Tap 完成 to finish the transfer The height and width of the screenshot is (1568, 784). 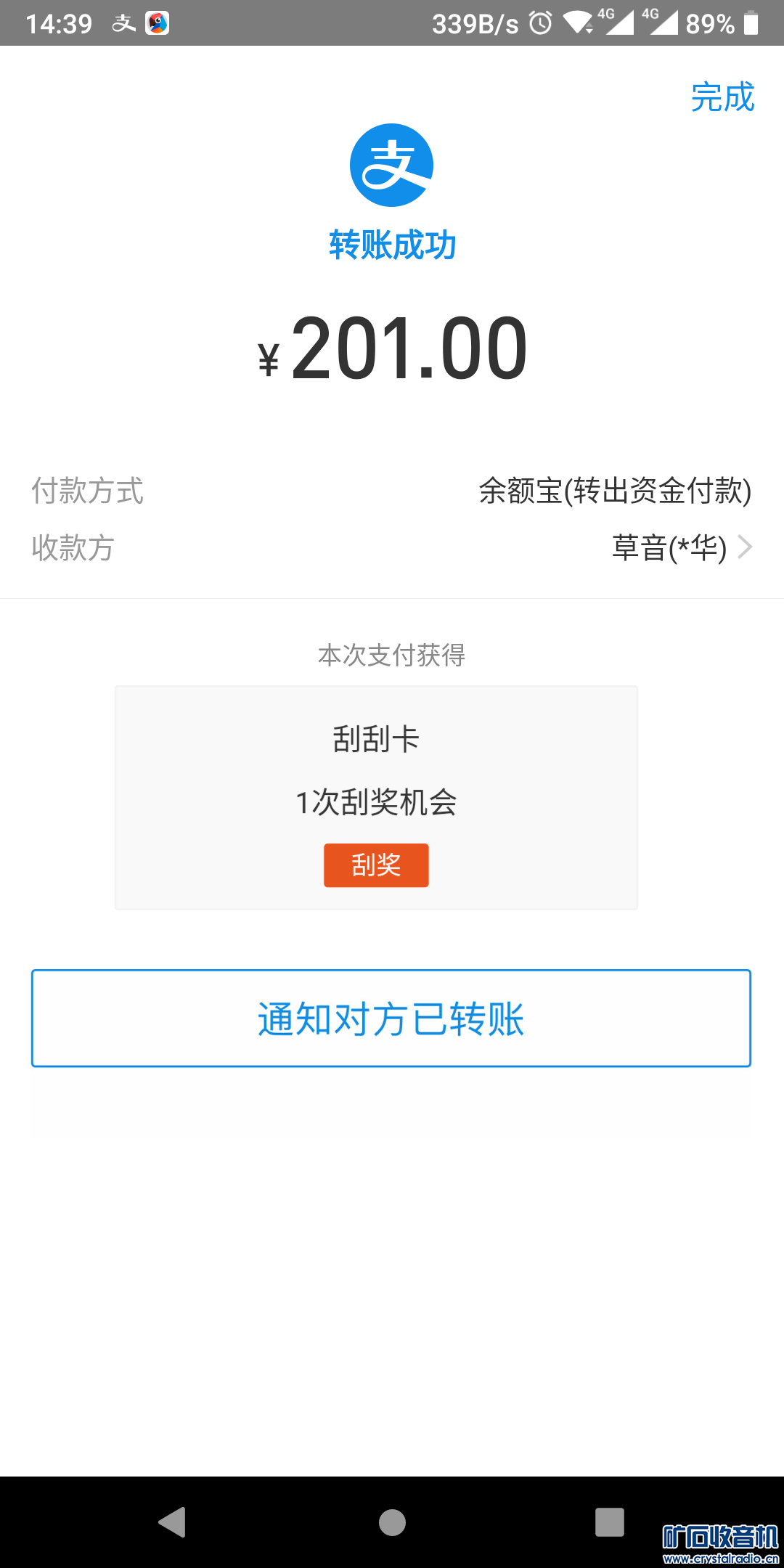[722, 97]
